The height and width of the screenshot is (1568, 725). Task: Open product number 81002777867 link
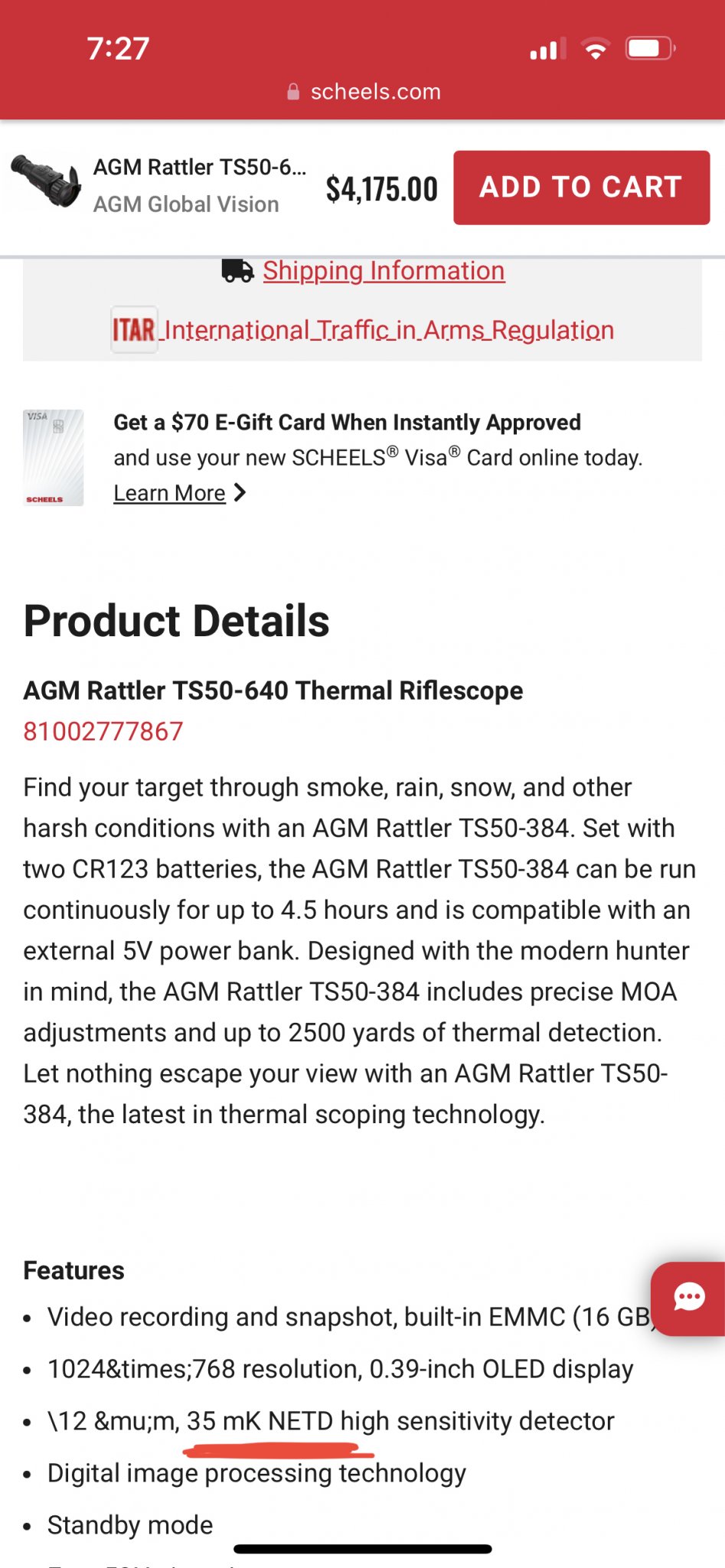(103, 731)
